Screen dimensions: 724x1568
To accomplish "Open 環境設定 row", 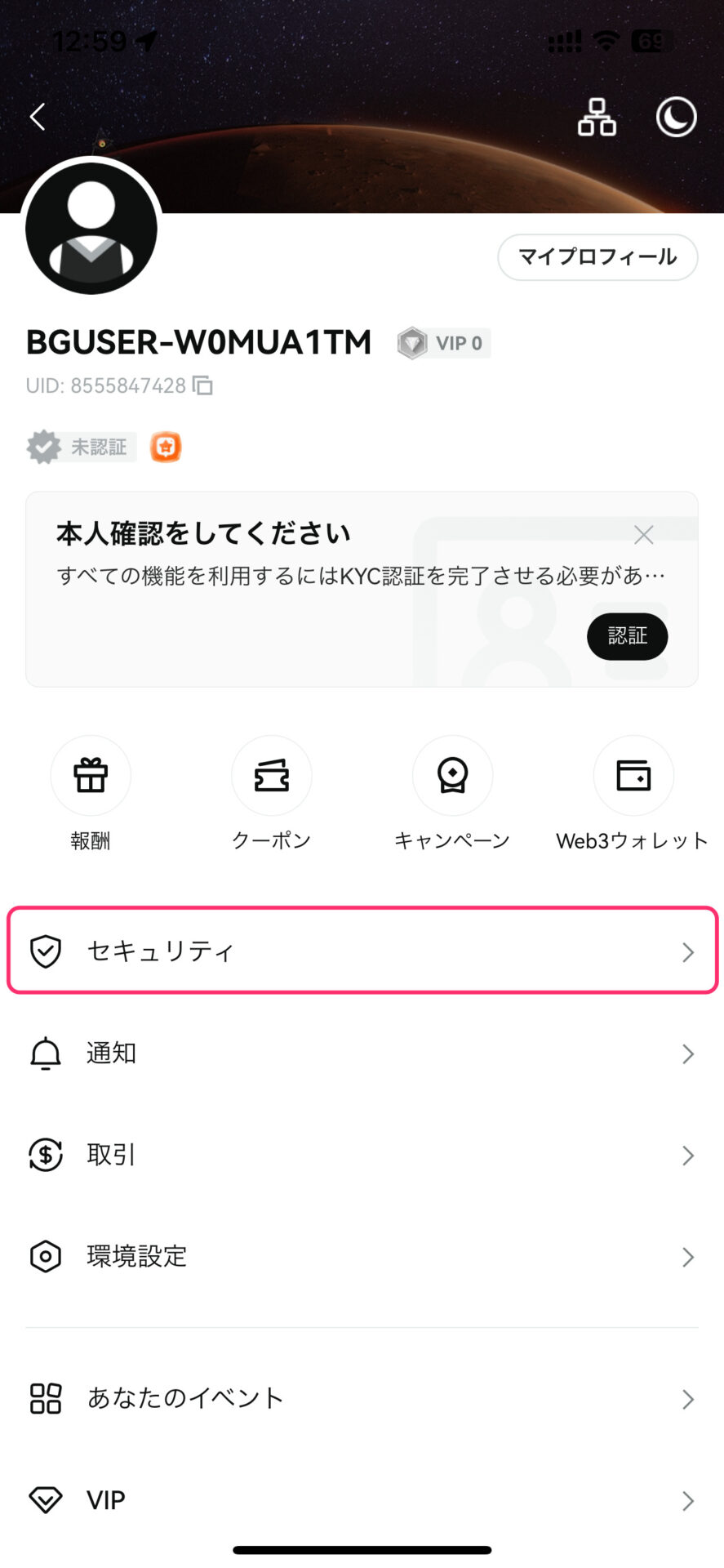I will click(x=362, y=1256).
